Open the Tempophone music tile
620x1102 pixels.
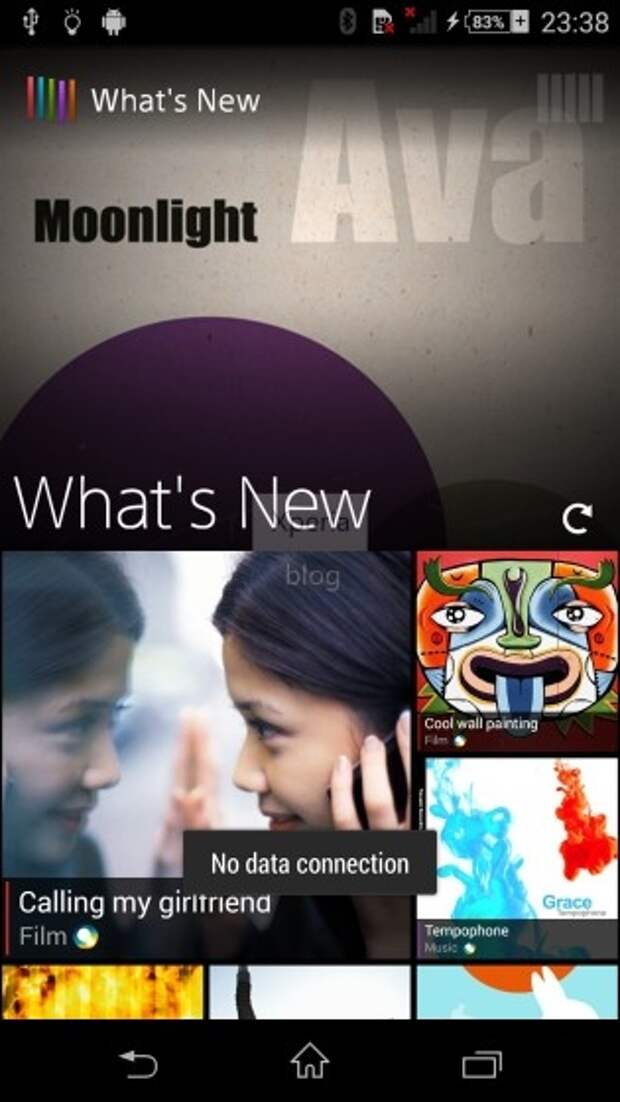pyautogui.click(x=516, y=857)
